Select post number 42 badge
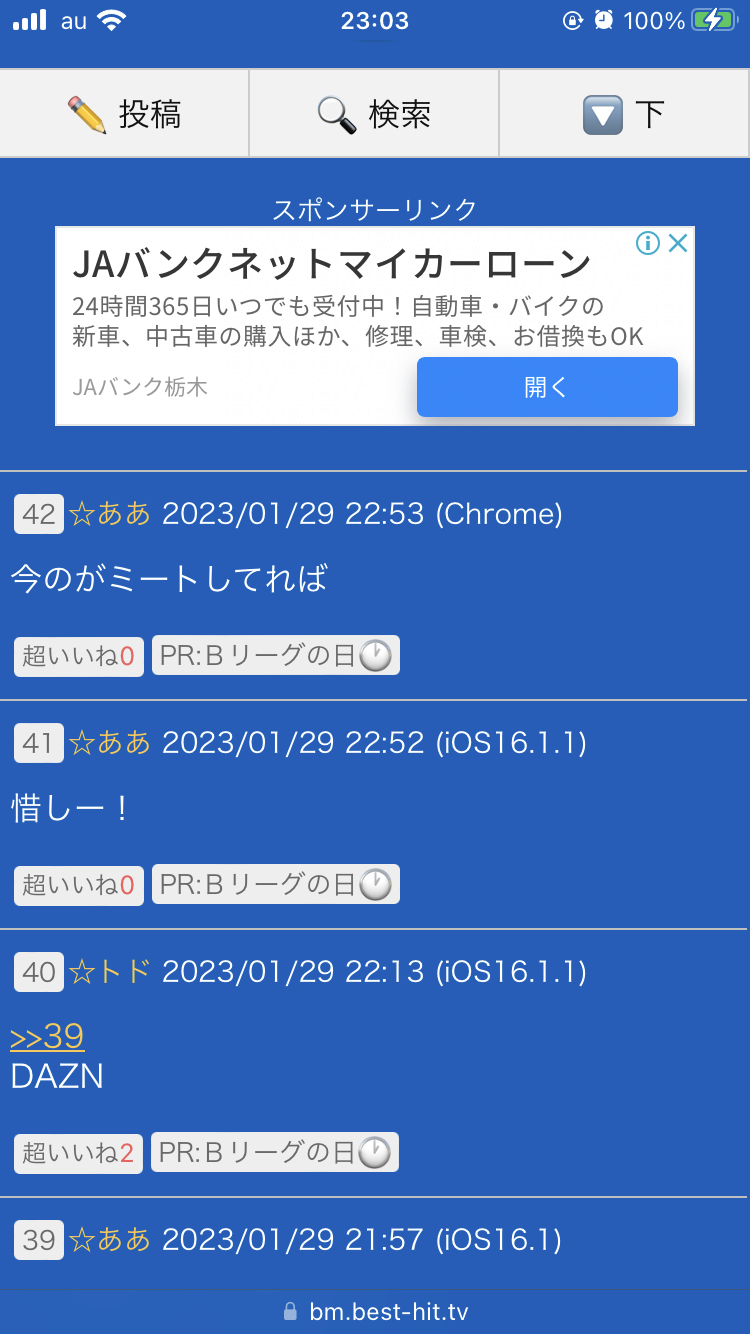Viewport: 750px width, 1334px height. [x=39, y=514]
